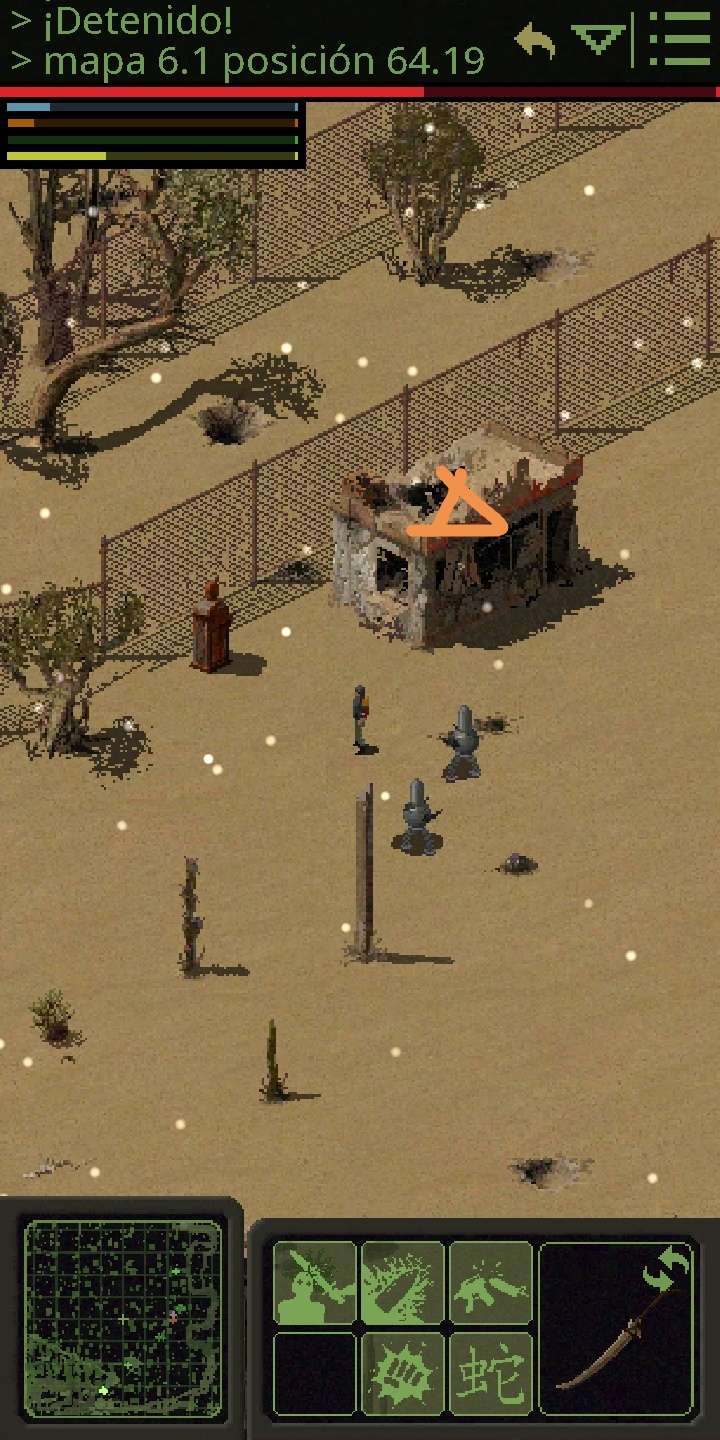The image size is (720, 1440).
Task: Expand the message log triangle dropdown
Action: 598,40
